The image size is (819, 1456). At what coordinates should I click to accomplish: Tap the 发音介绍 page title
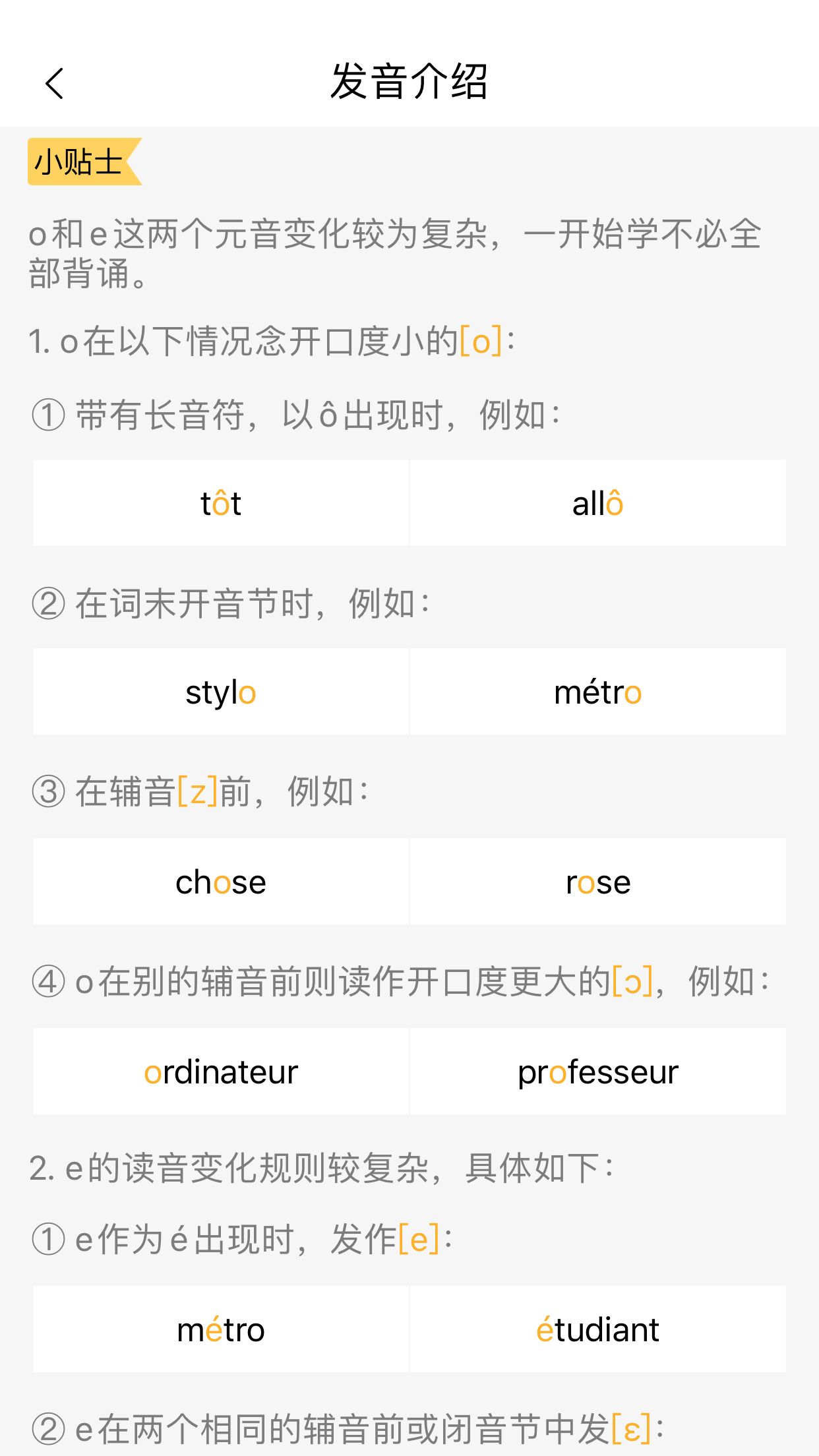tap(409, 84)
